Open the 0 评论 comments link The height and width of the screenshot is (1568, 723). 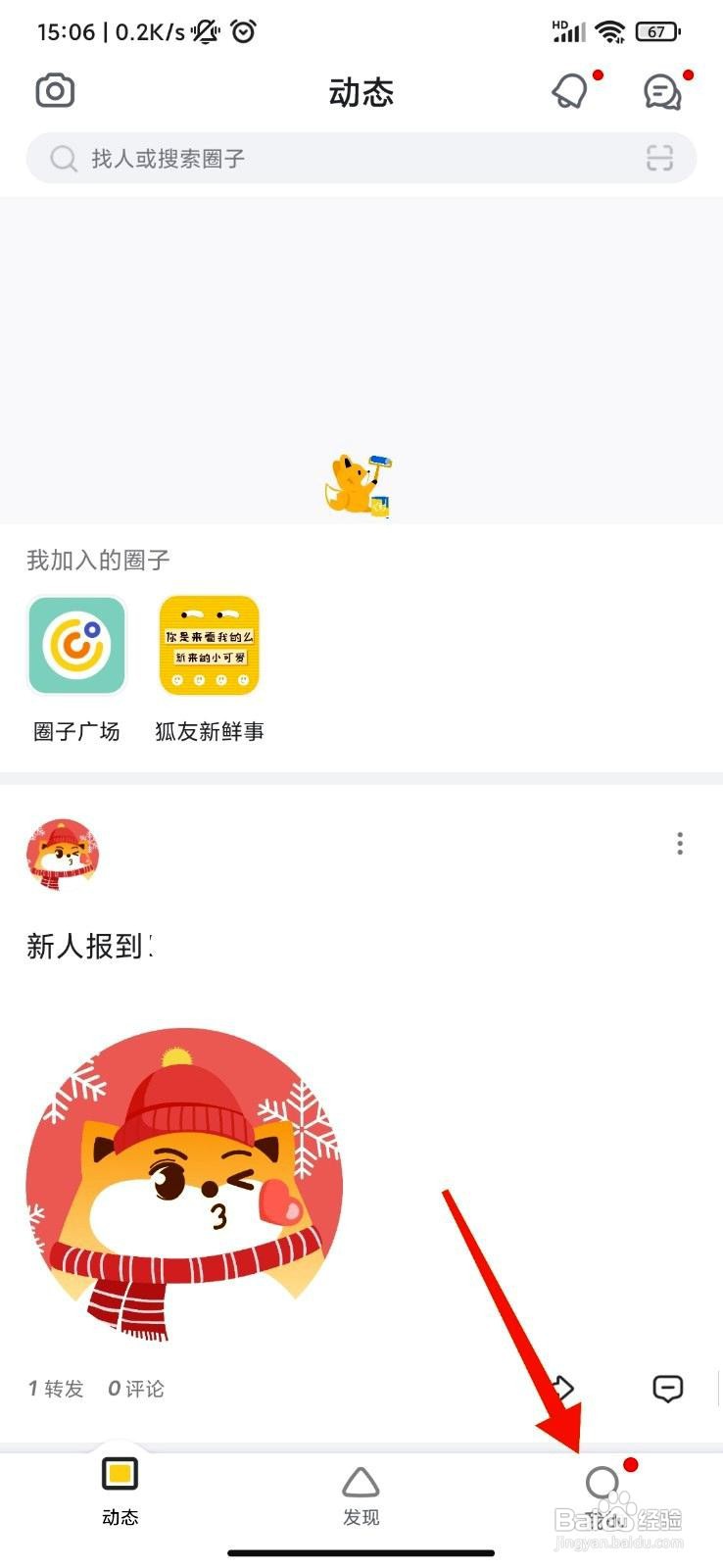[136, 1388]
